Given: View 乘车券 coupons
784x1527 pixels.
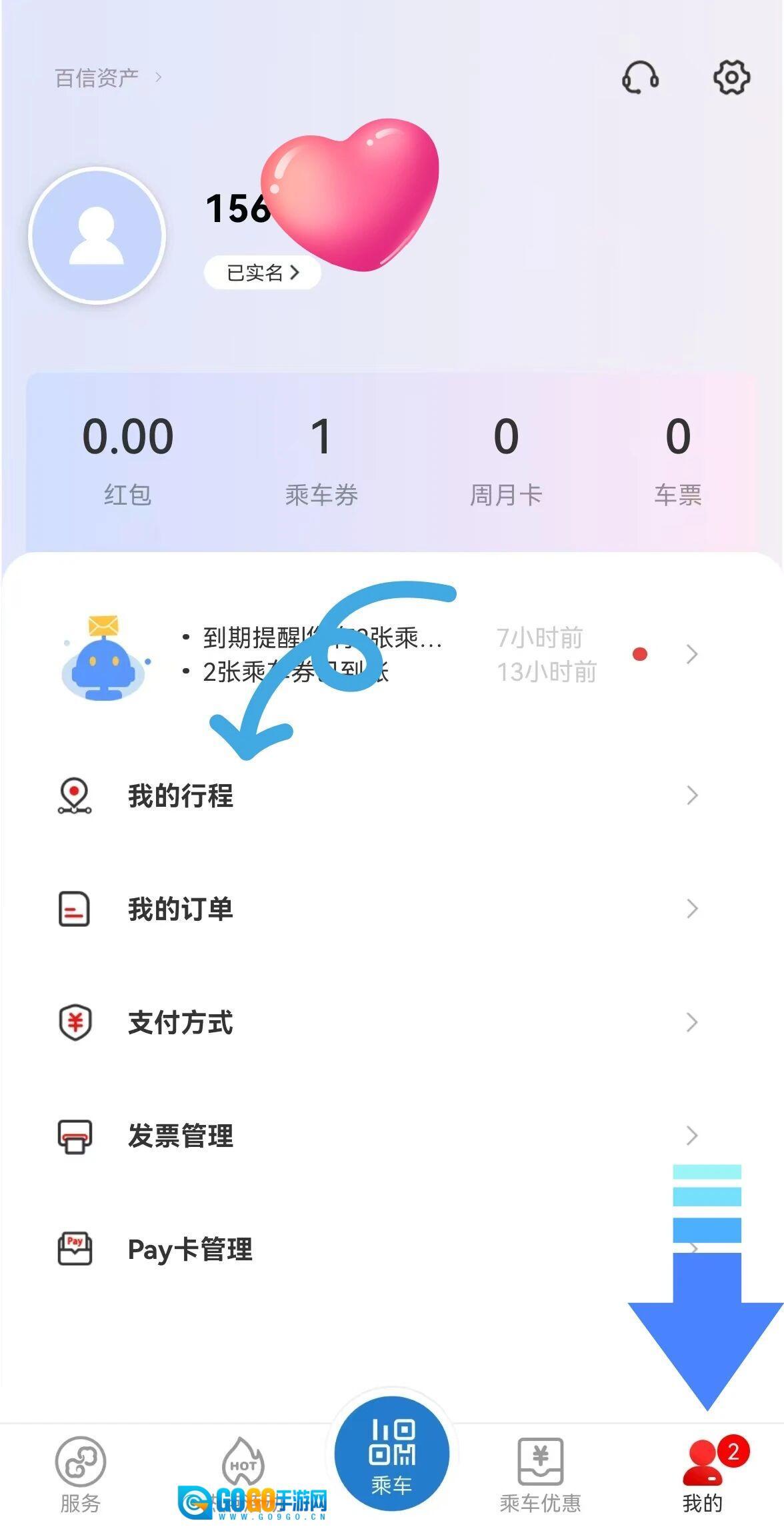Looking at the screenshot, I should (x=321, y=457).
